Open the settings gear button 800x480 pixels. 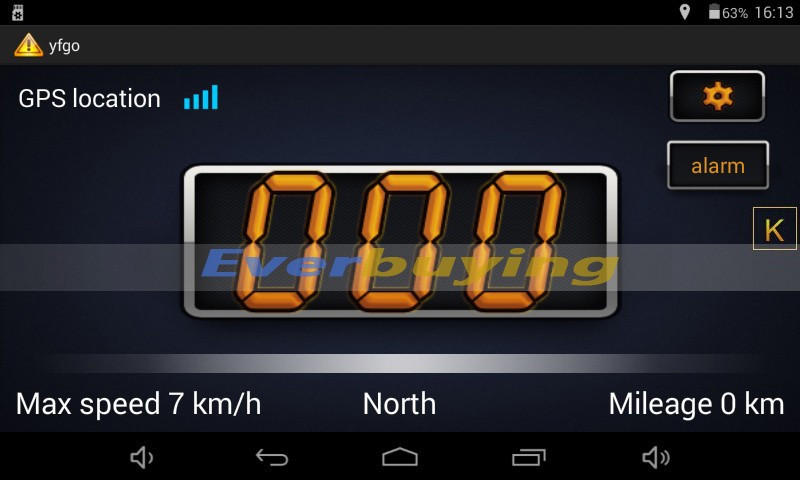(717, 96)
